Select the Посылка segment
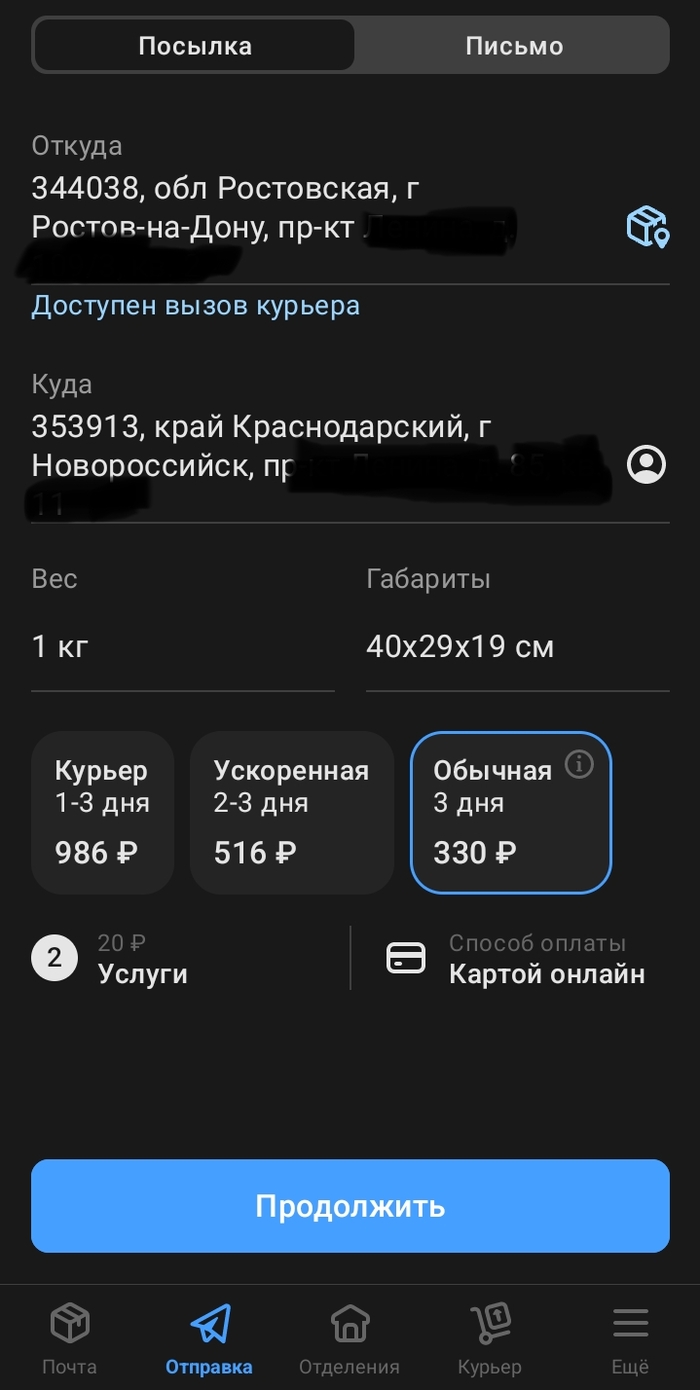 [194, 46]
